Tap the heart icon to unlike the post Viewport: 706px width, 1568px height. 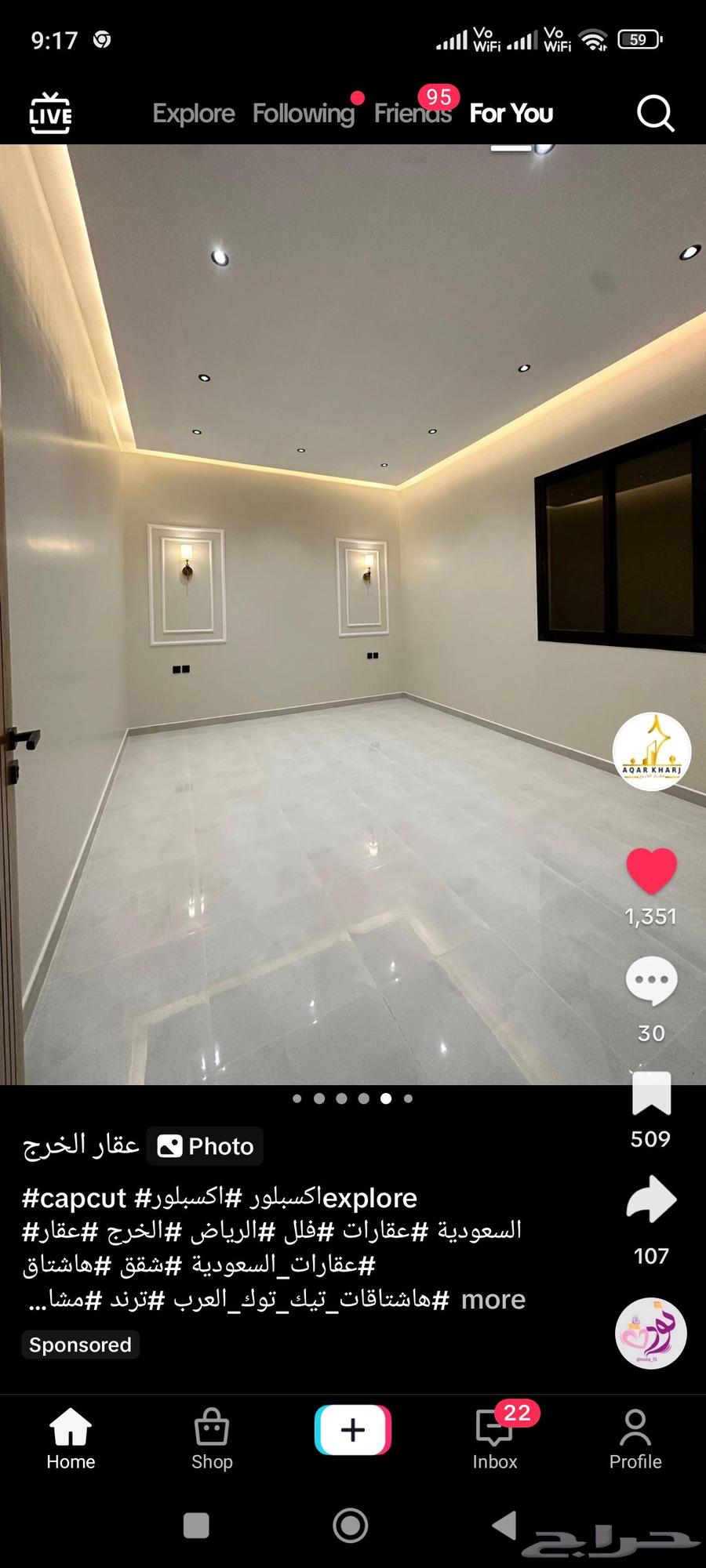coord(651,870)
